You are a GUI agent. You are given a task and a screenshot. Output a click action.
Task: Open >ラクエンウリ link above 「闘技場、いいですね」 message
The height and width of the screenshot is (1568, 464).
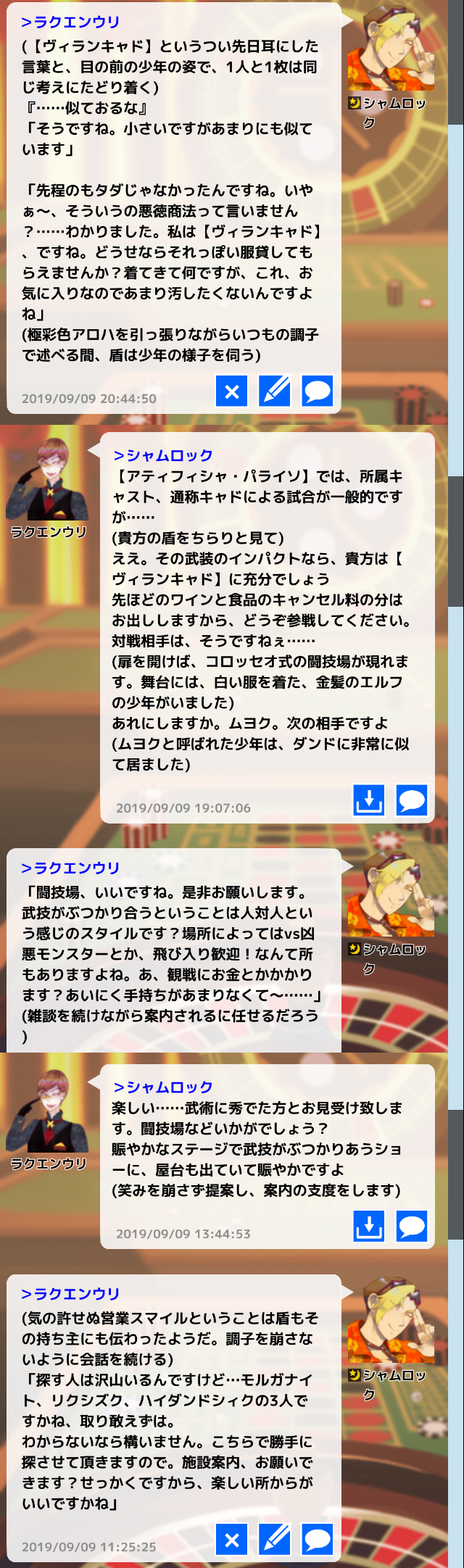[x=70, y=868]
